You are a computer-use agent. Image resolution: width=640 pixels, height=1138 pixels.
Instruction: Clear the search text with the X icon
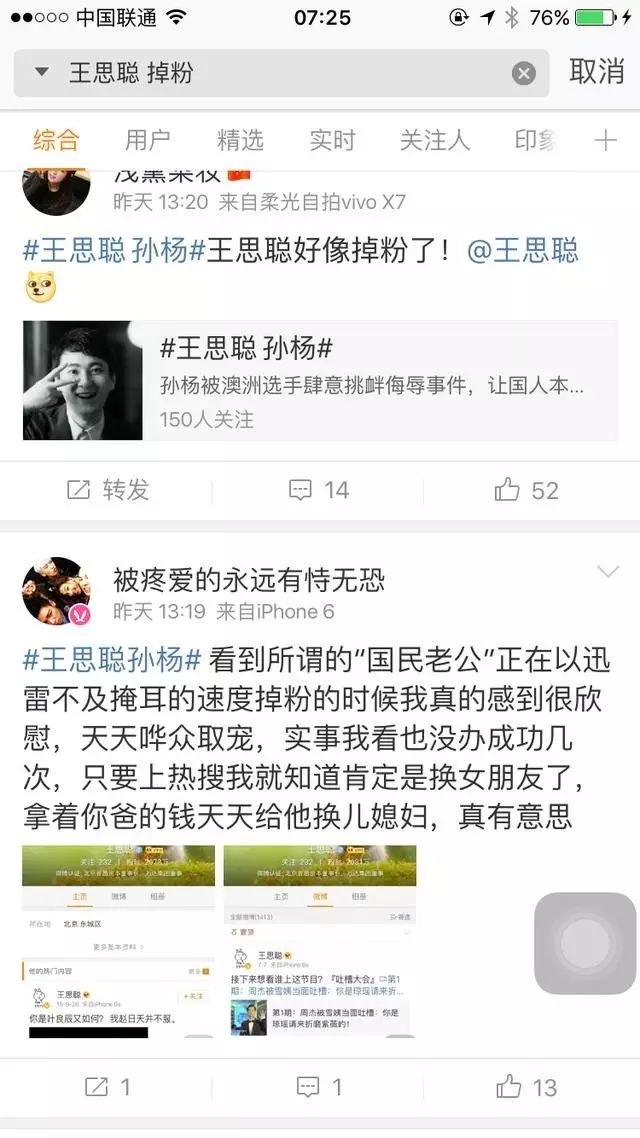coord(524,73)
